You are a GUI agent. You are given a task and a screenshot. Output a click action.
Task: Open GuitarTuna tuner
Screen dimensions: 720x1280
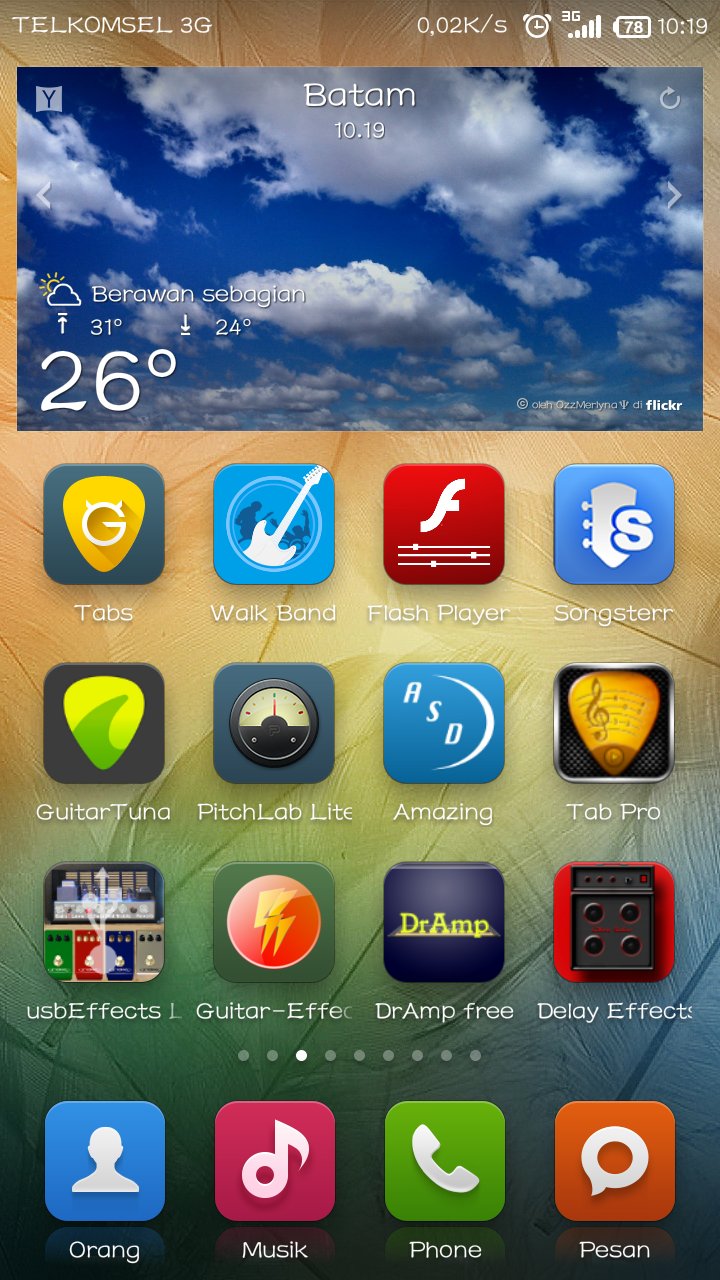click(104, 723)
